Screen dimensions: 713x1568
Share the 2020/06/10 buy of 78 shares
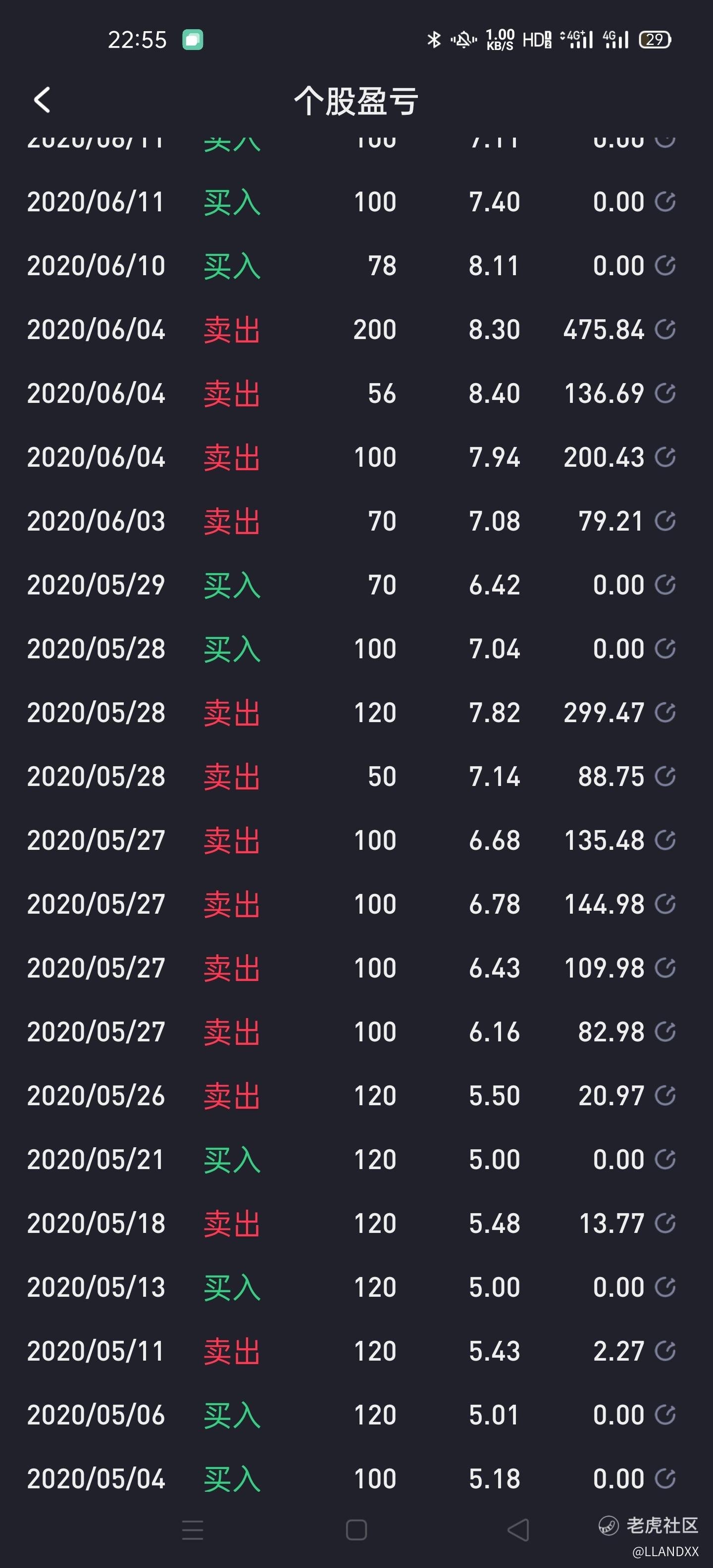pos(665,265)
